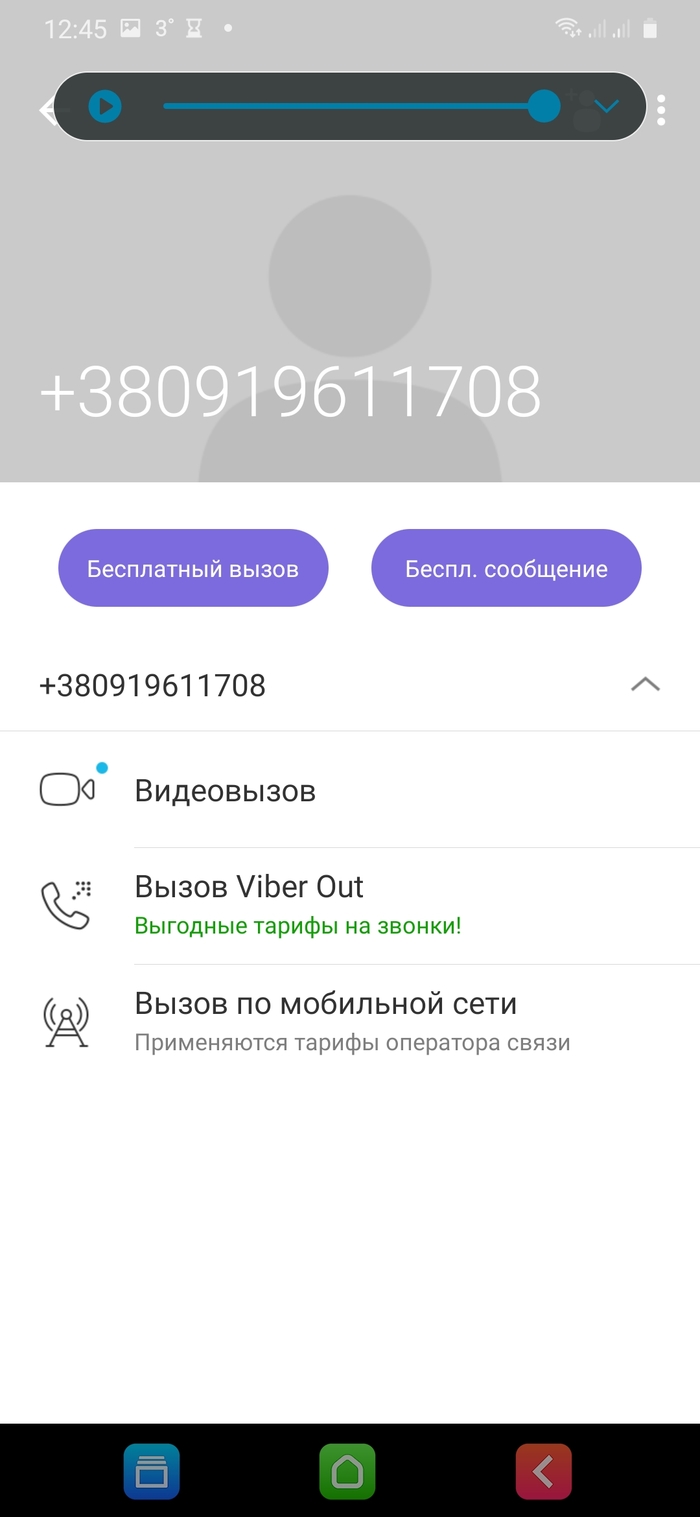This screenshot has width=700, height=1517.
Task: Open the three-dot overflow menu
Action: point(661,110)
